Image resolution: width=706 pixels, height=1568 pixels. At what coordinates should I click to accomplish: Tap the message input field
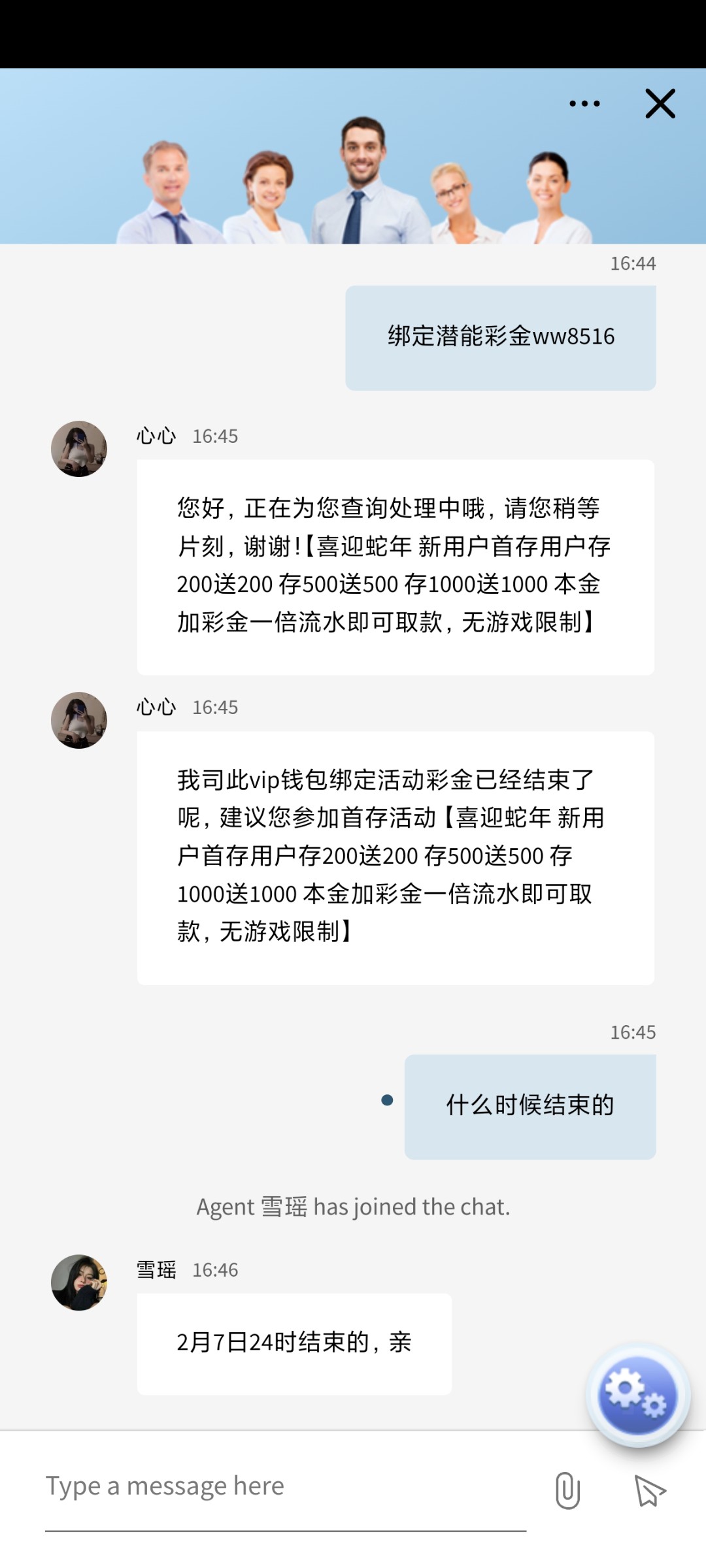pos(285,1486)
